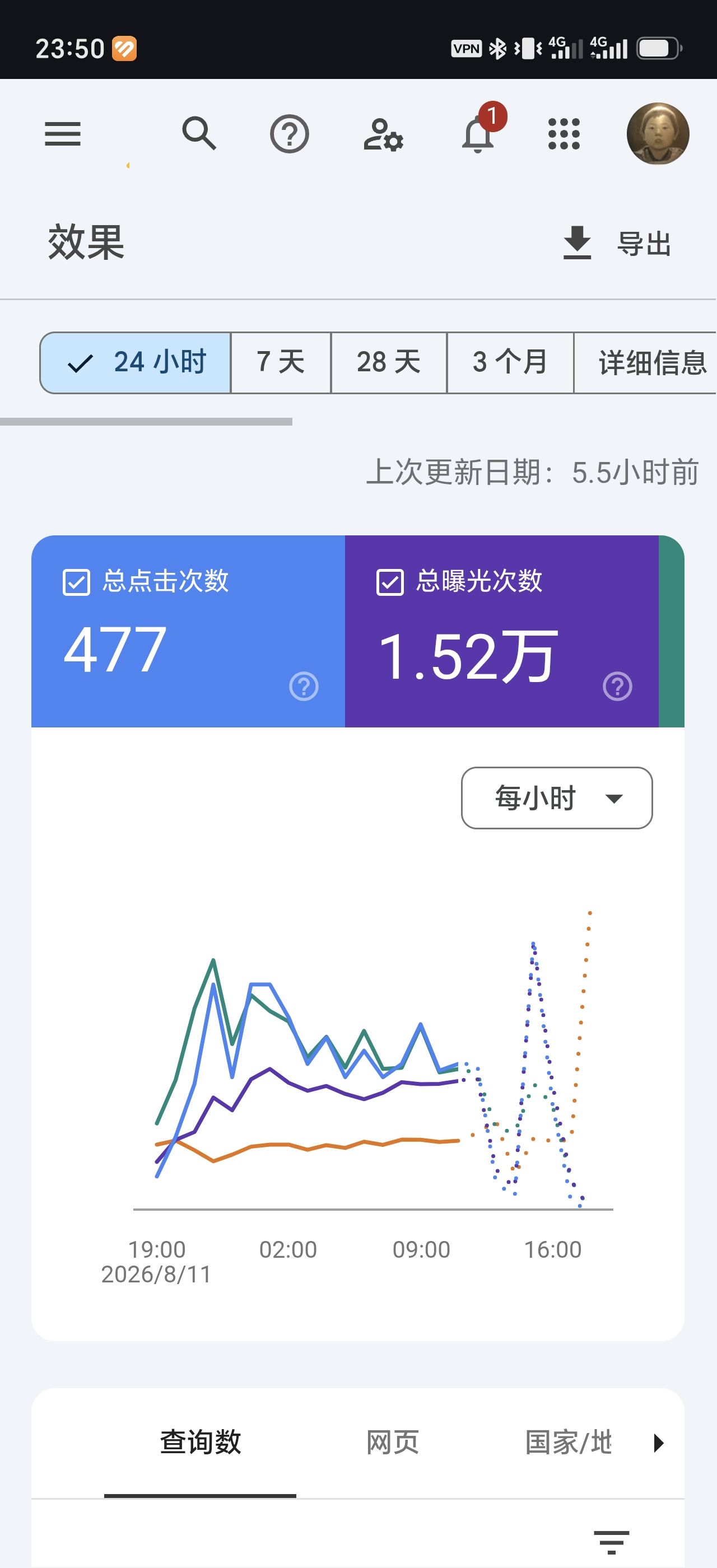Open the help question mark icon
Viewport: 717px width, 1568px height.
289,134
